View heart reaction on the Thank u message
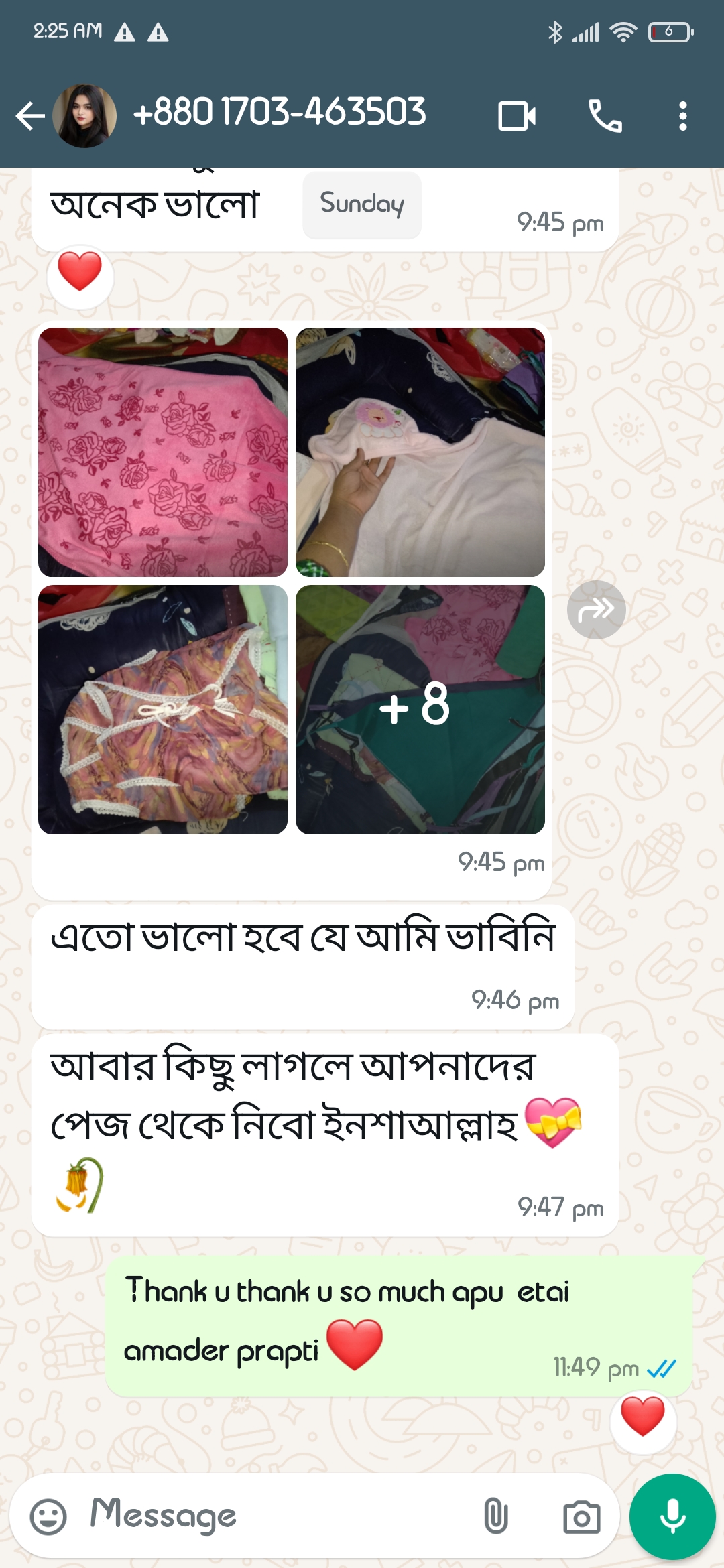This screenshot has height=1568, width=724. point(643,1417)
